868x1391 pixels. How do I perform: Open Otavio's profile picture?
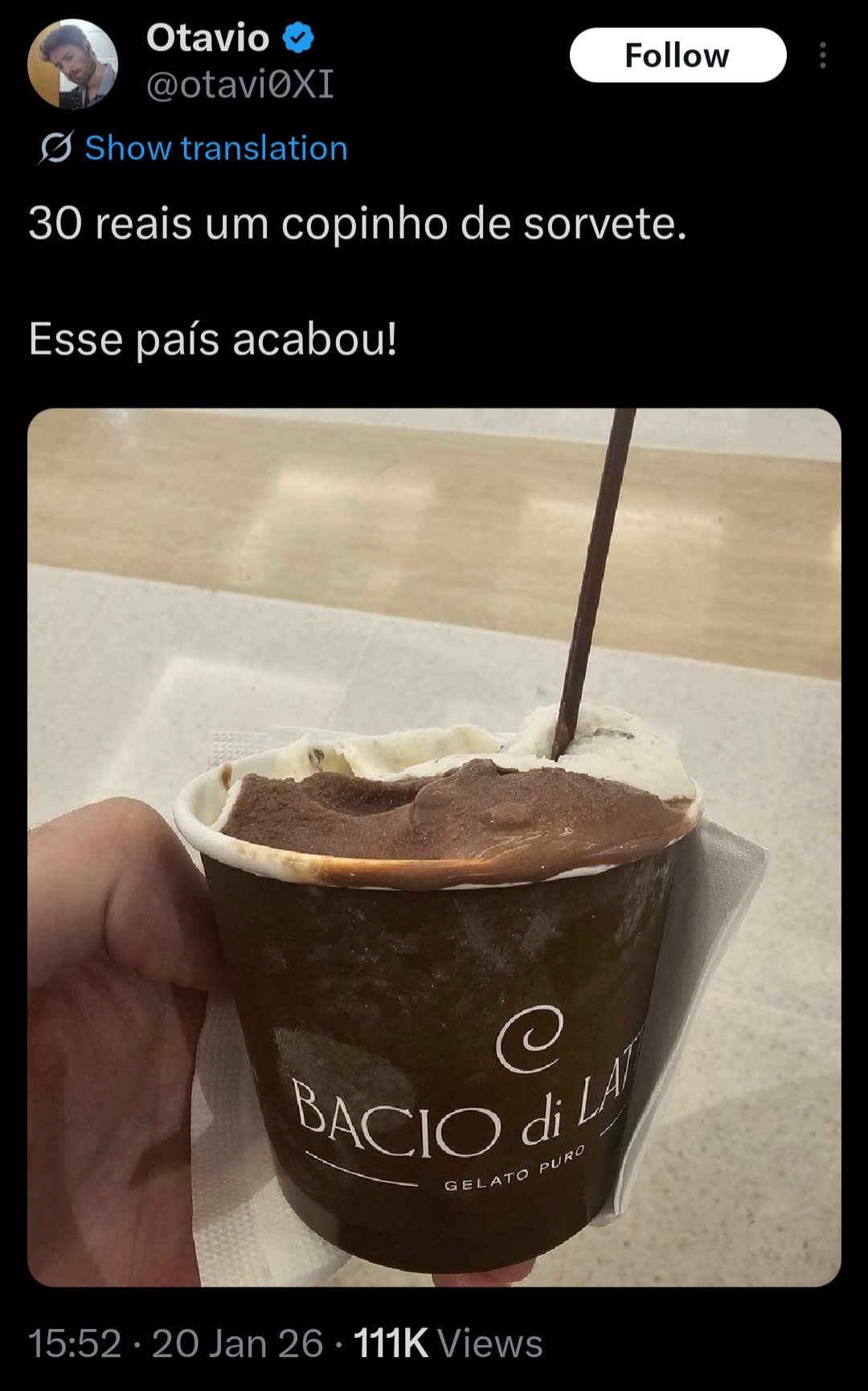click(x=72, y=64)
